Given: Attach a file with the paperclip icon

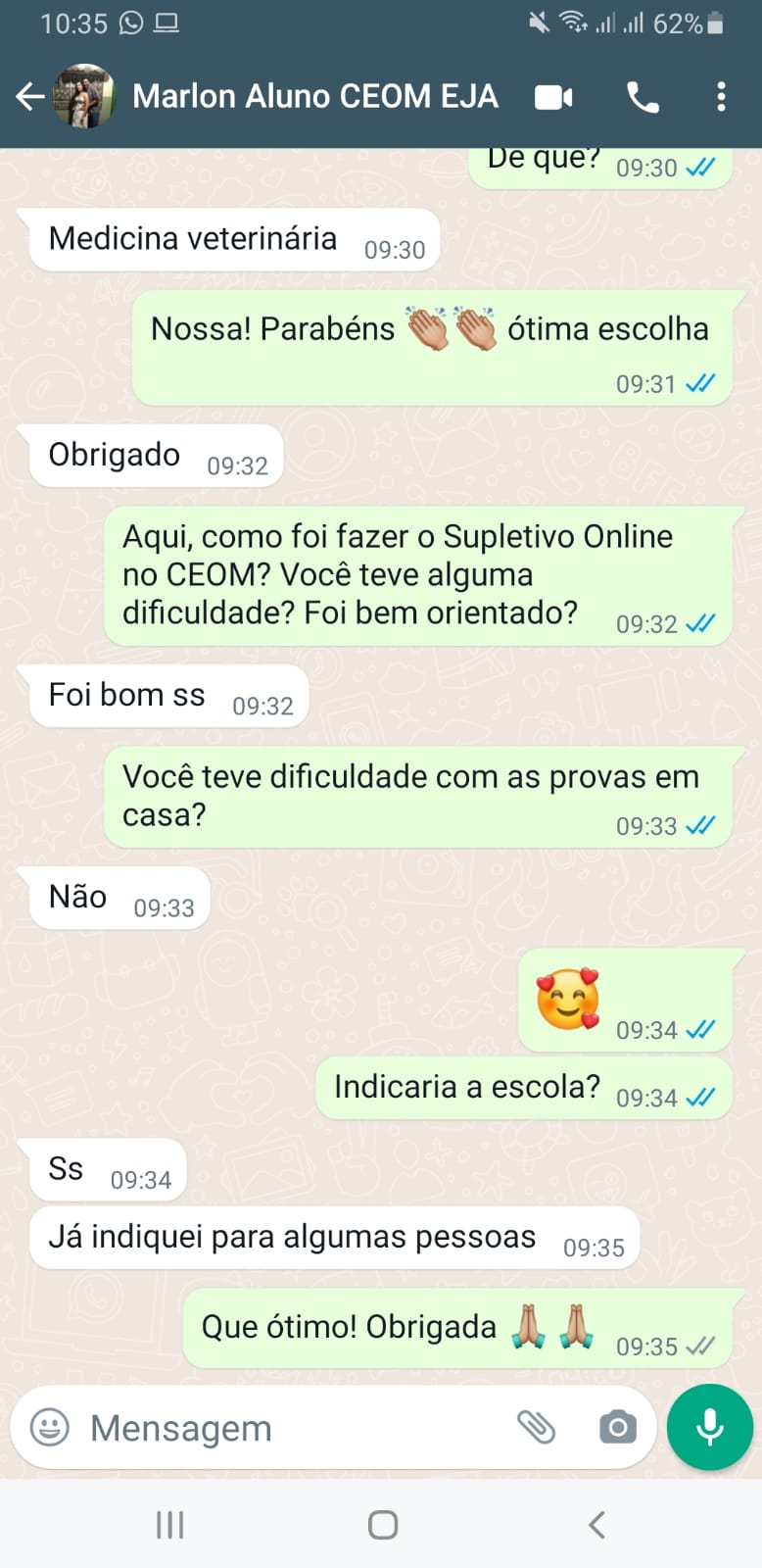Looking at the screenshot, I should click(x=536, y=1427).
